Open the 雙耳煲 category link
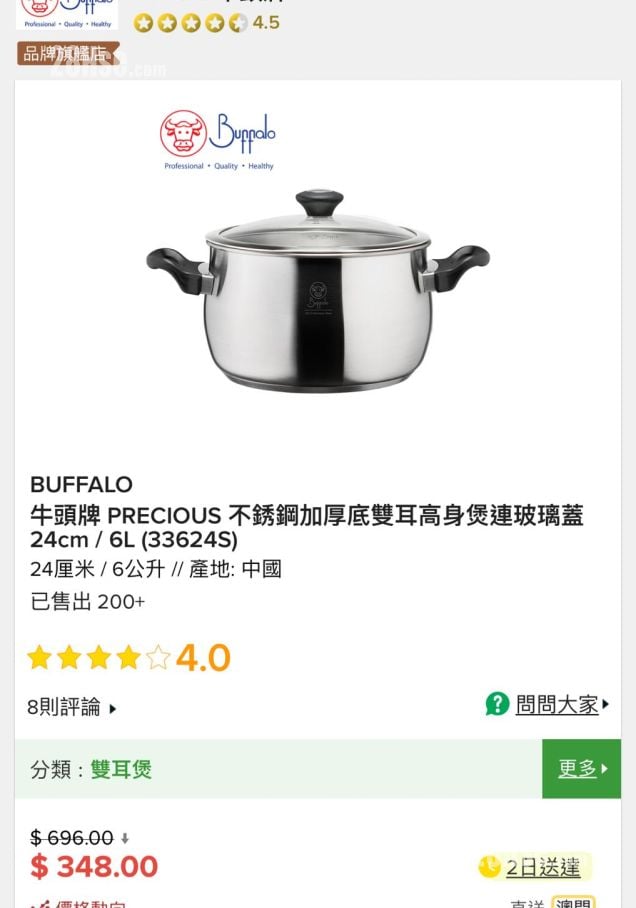The image size is (636, 908). (121, 769)
